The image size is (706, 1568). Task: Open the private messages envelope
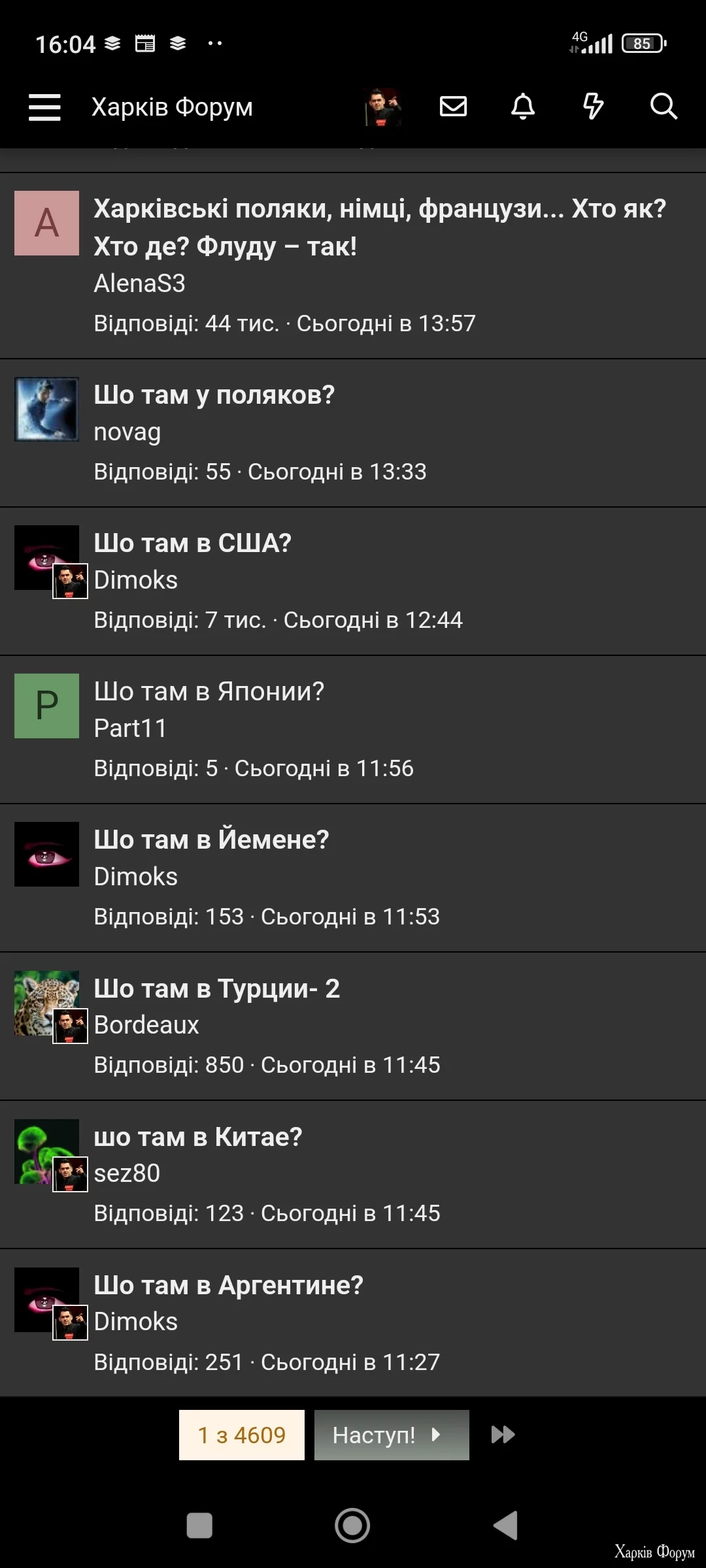point(453,106)
